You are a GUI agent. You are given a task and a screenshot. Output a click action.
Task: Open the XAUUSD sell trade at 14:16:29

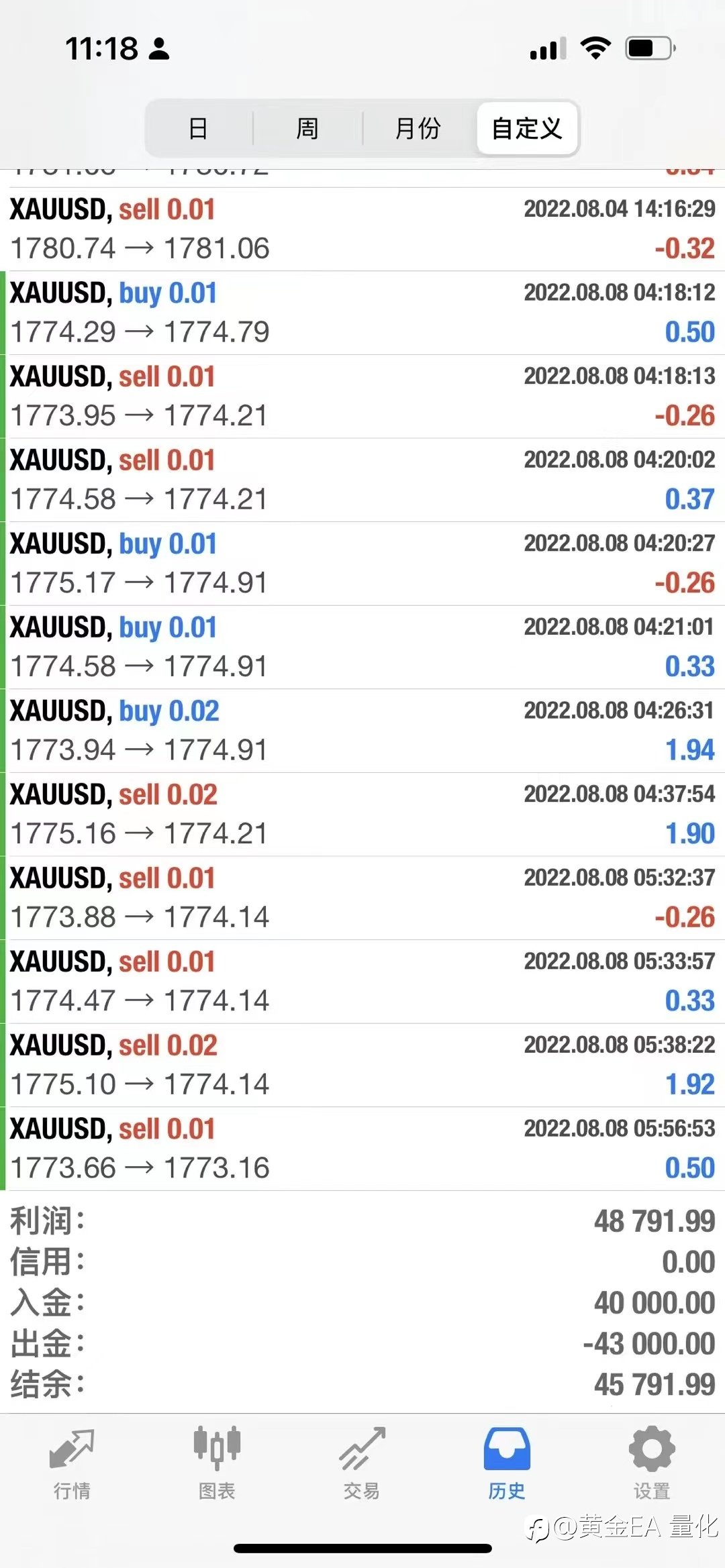(x=362, y=229)
